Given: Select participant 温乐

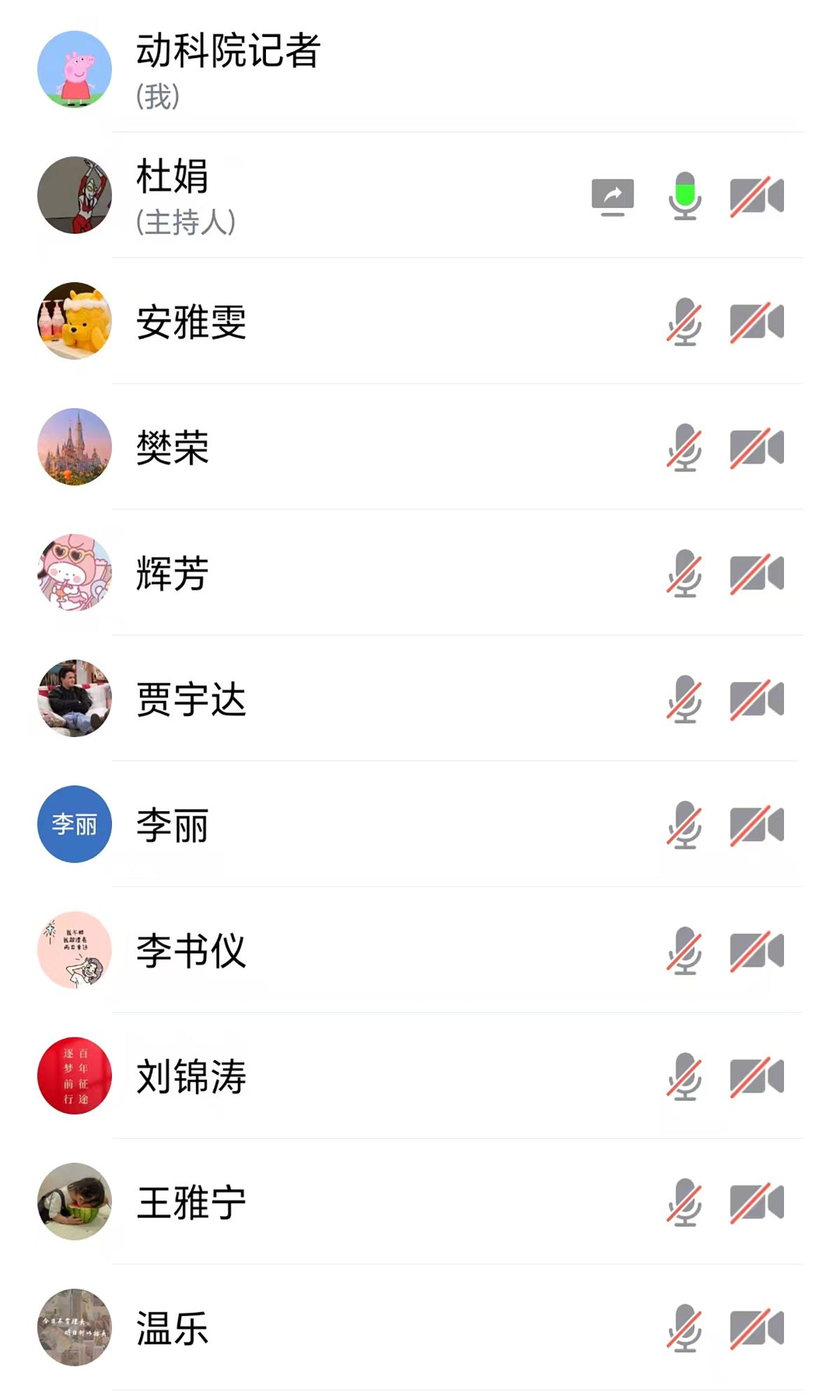Looking at the screenshot, I should click(173, 1328).
